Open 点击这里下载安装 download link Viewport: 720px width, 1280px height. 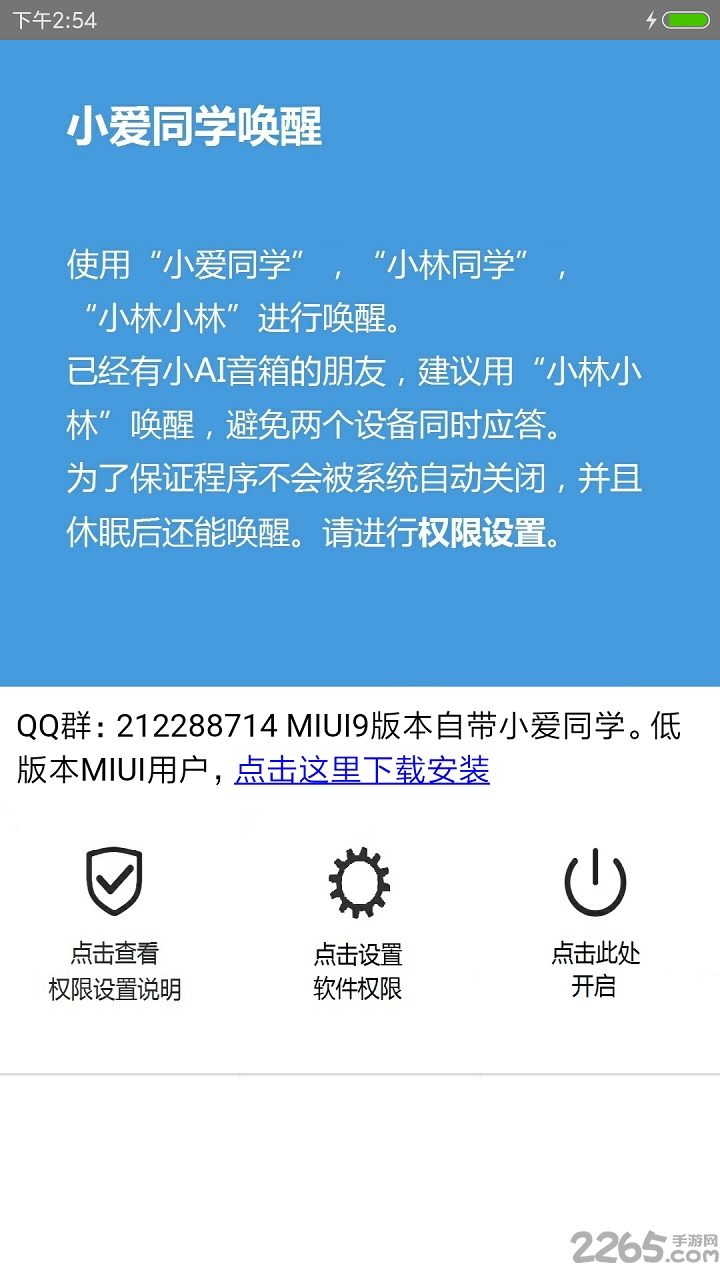point(363,771)
